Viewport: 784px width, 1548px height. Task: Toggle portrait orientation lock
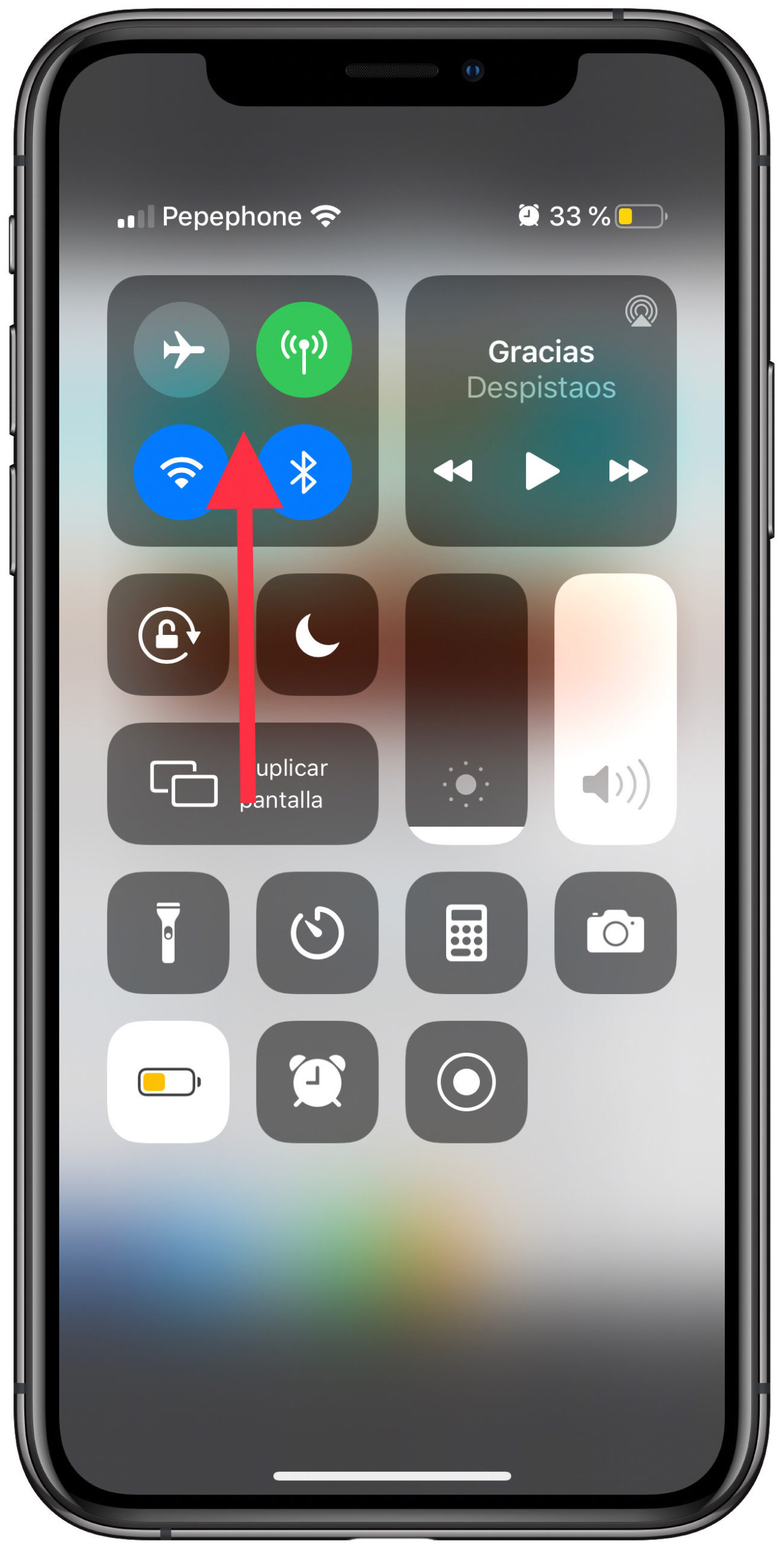pos(168,634)
